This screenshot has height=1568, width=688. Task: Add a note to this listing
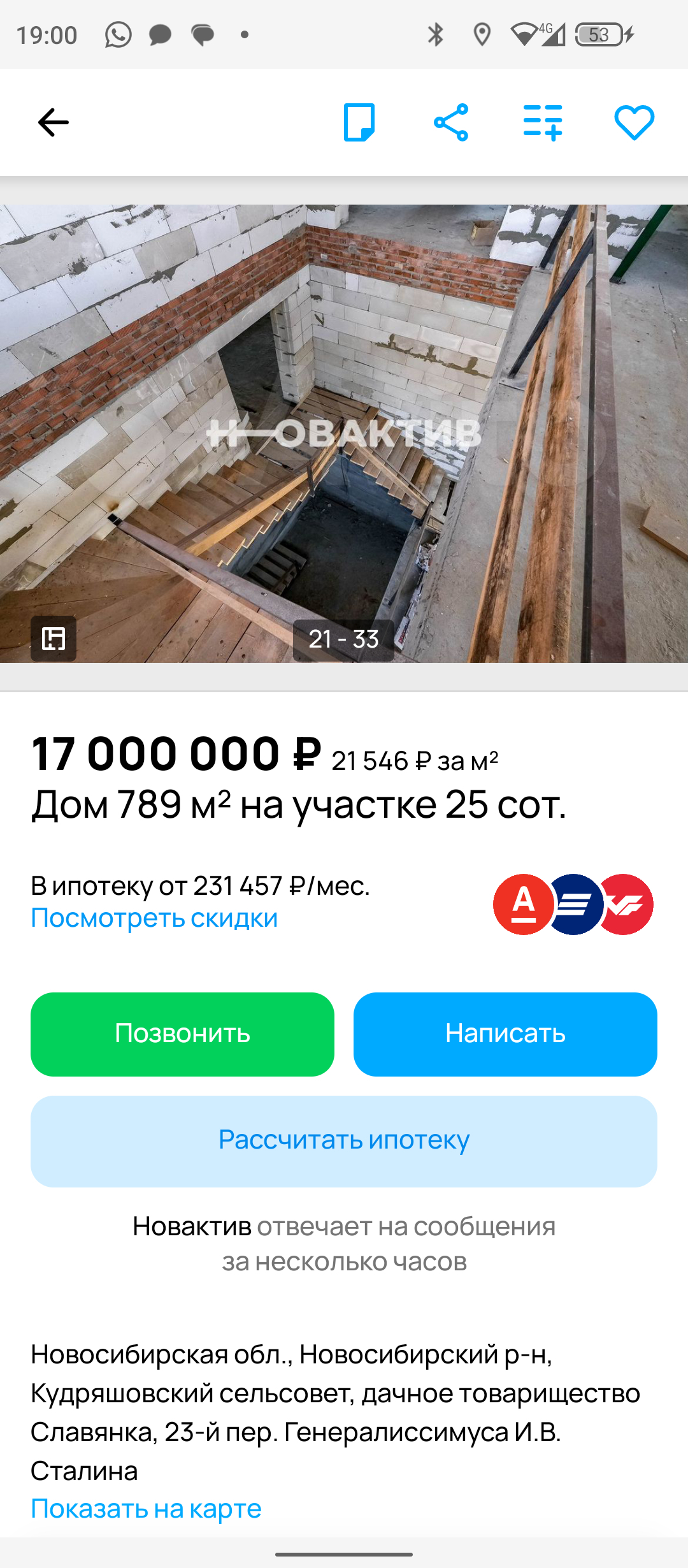coord(359,122)
